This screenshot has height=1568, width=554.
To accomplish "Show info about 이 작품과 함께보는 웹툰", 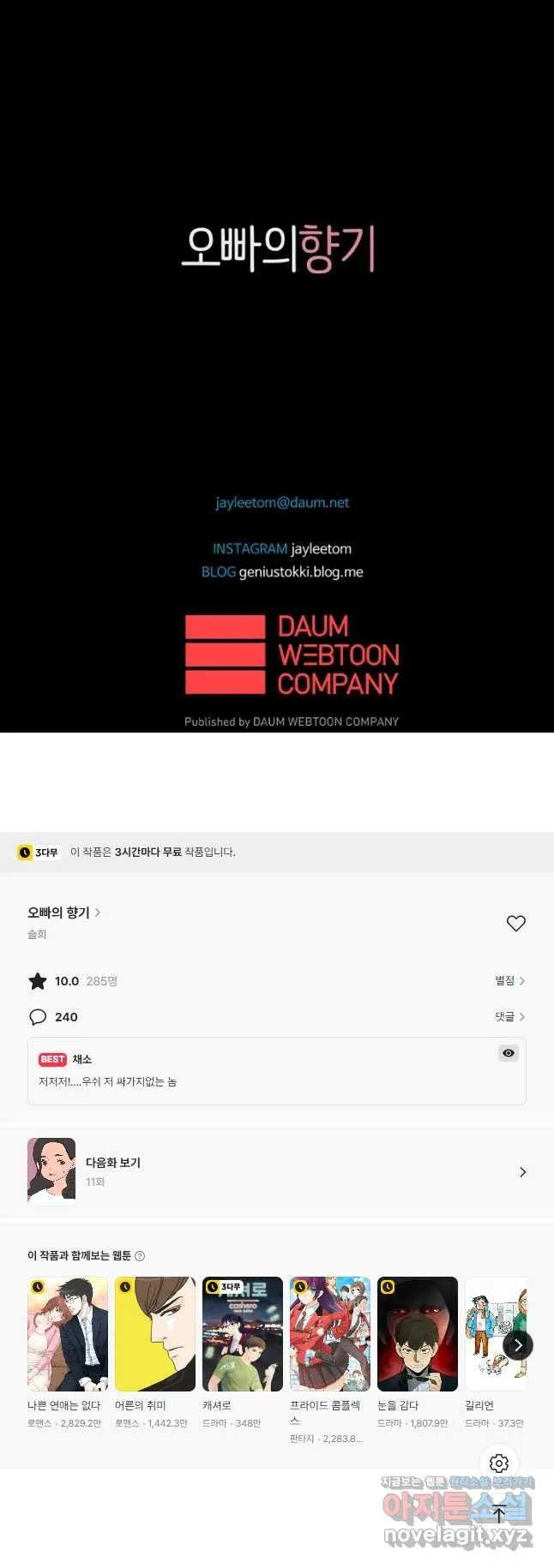I will pyautogui.click(x=140, y=1256).
